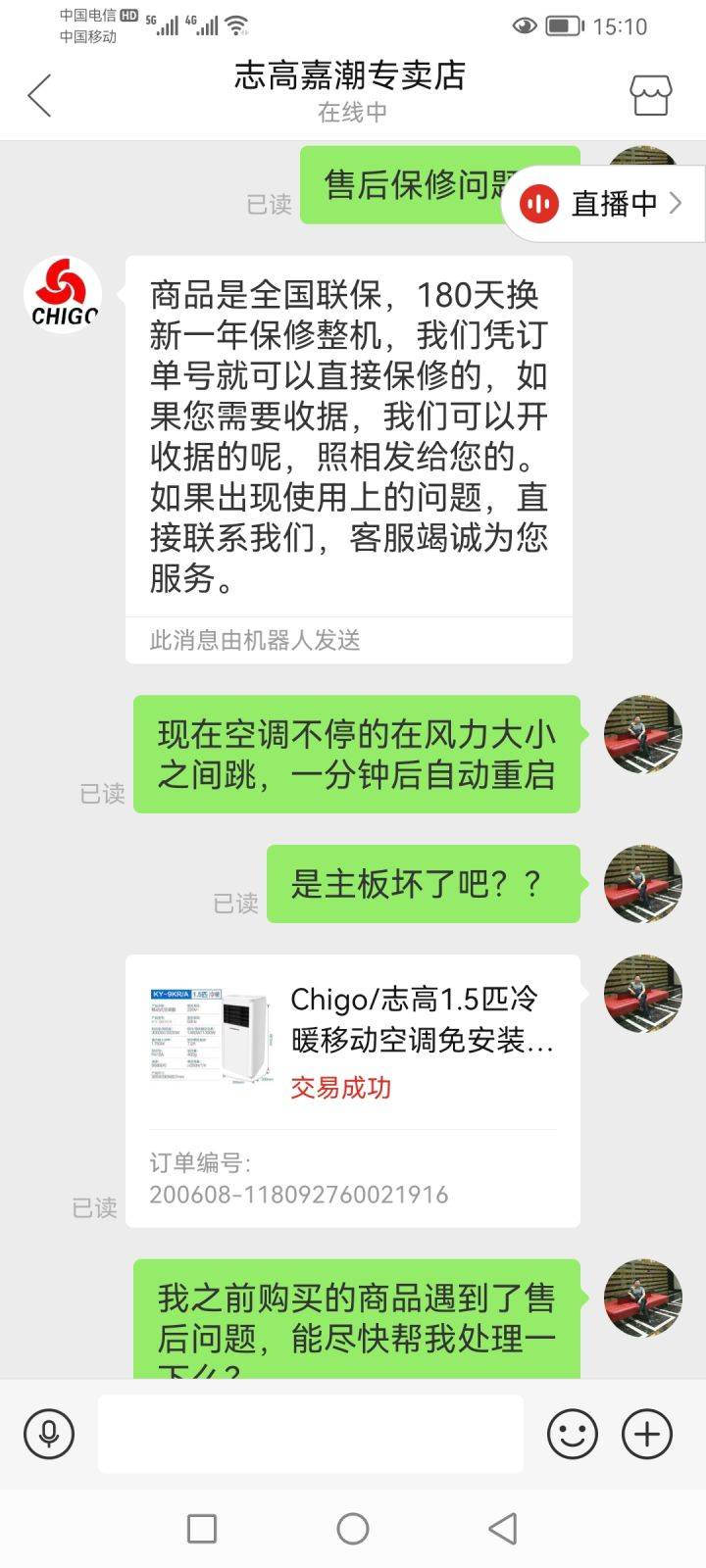
Task: Open the CHIGO store avatar
Action: click(63, 295)
